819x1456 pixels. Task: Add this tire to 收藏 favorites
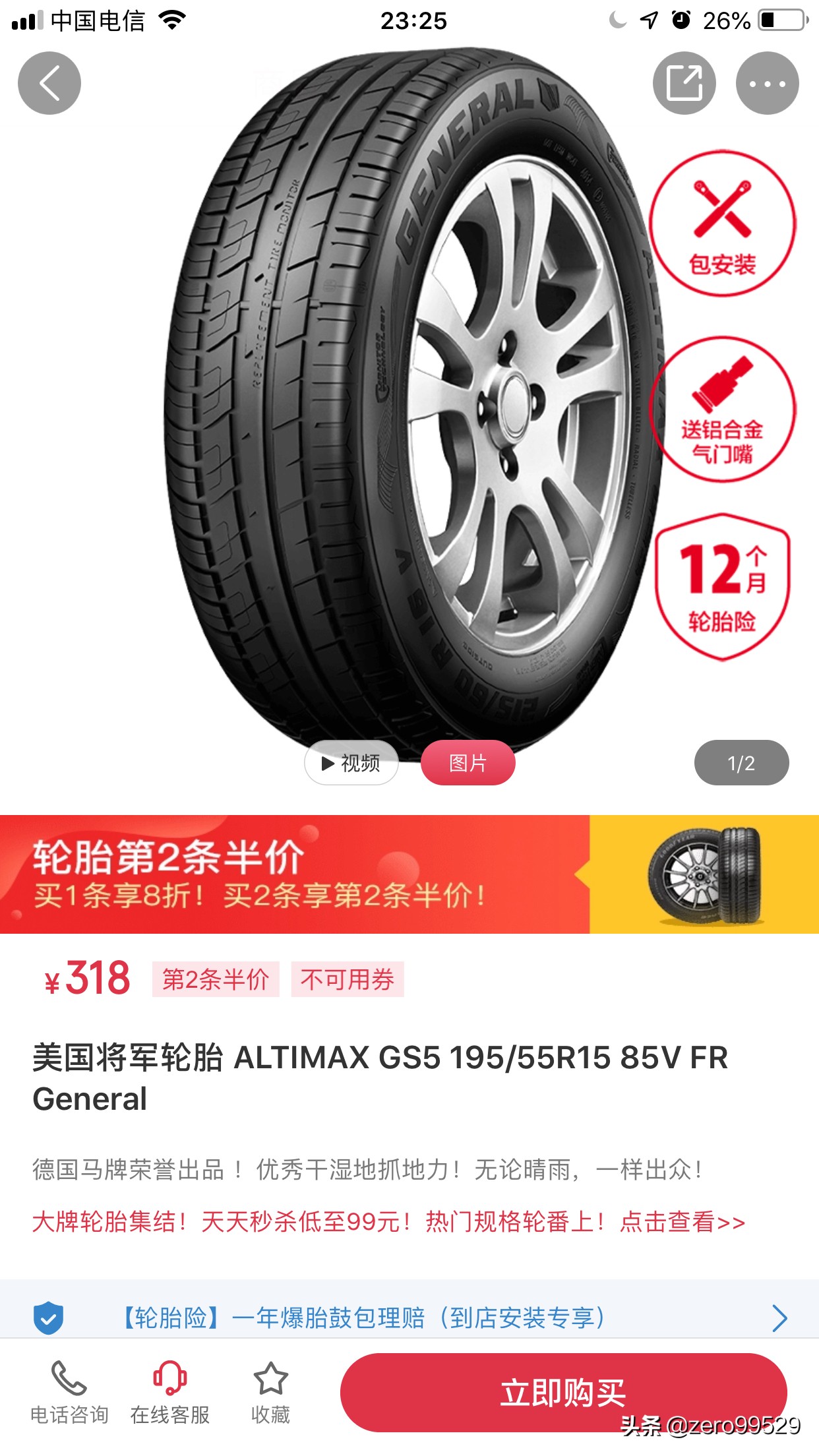point(270,1393)
